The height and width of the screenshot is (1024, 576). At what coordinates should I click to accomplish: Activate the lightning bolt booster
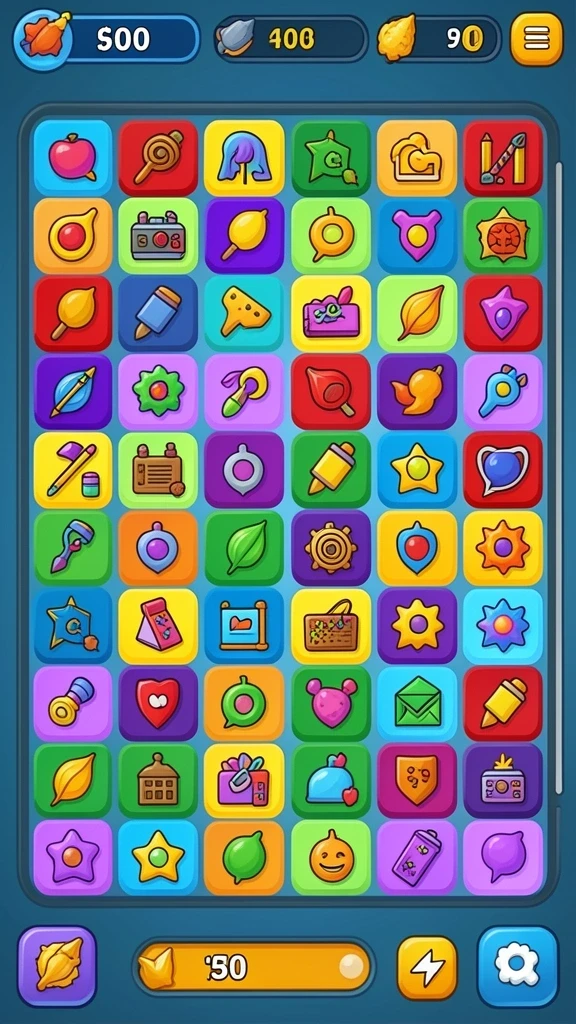click(x=427, y=967)
